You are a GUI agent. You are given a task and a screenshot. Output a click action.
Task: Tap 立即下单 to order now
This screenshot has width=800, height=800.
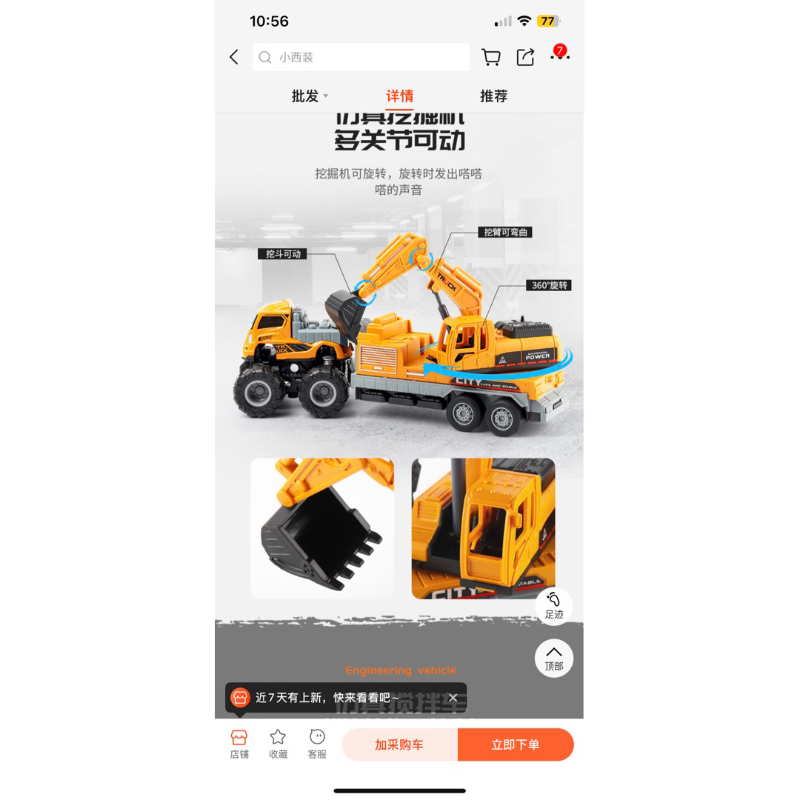click(516, 745)
